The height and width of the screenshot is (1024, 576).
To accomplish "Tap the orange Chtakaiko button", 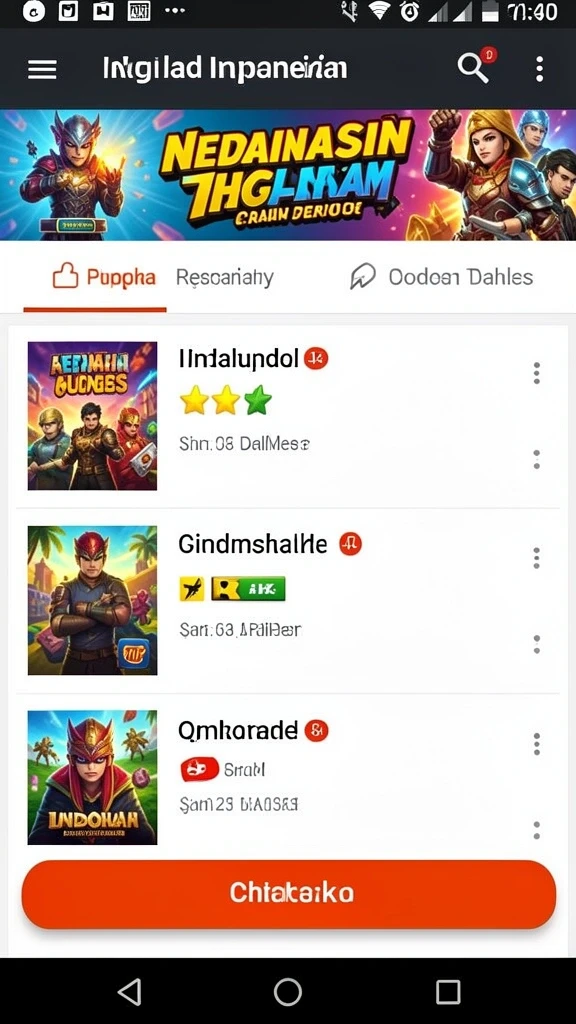I will point(289,894).
